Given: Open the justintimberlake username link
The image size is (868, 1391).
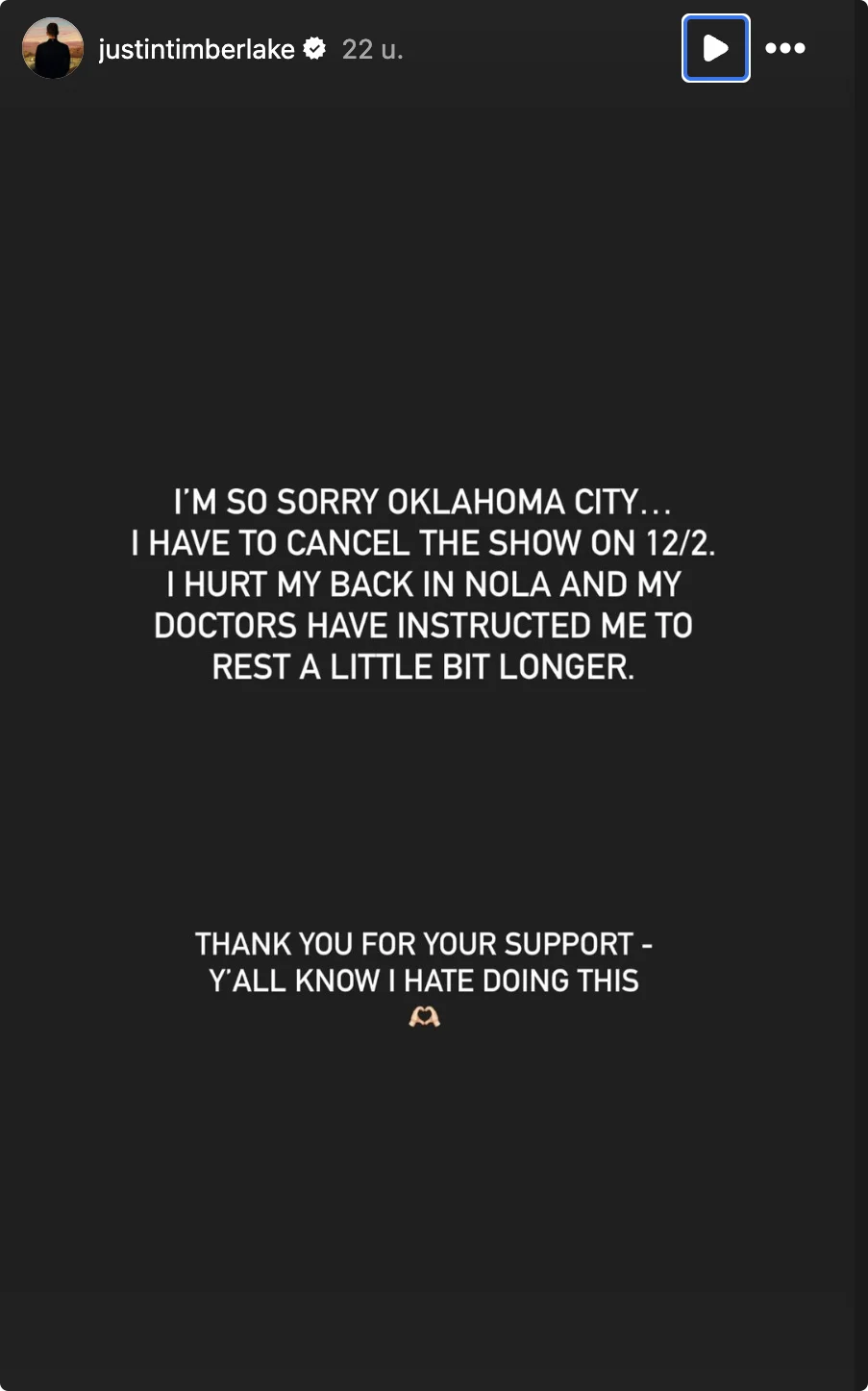Looking at the screenshot, I should tap(196, 49).
